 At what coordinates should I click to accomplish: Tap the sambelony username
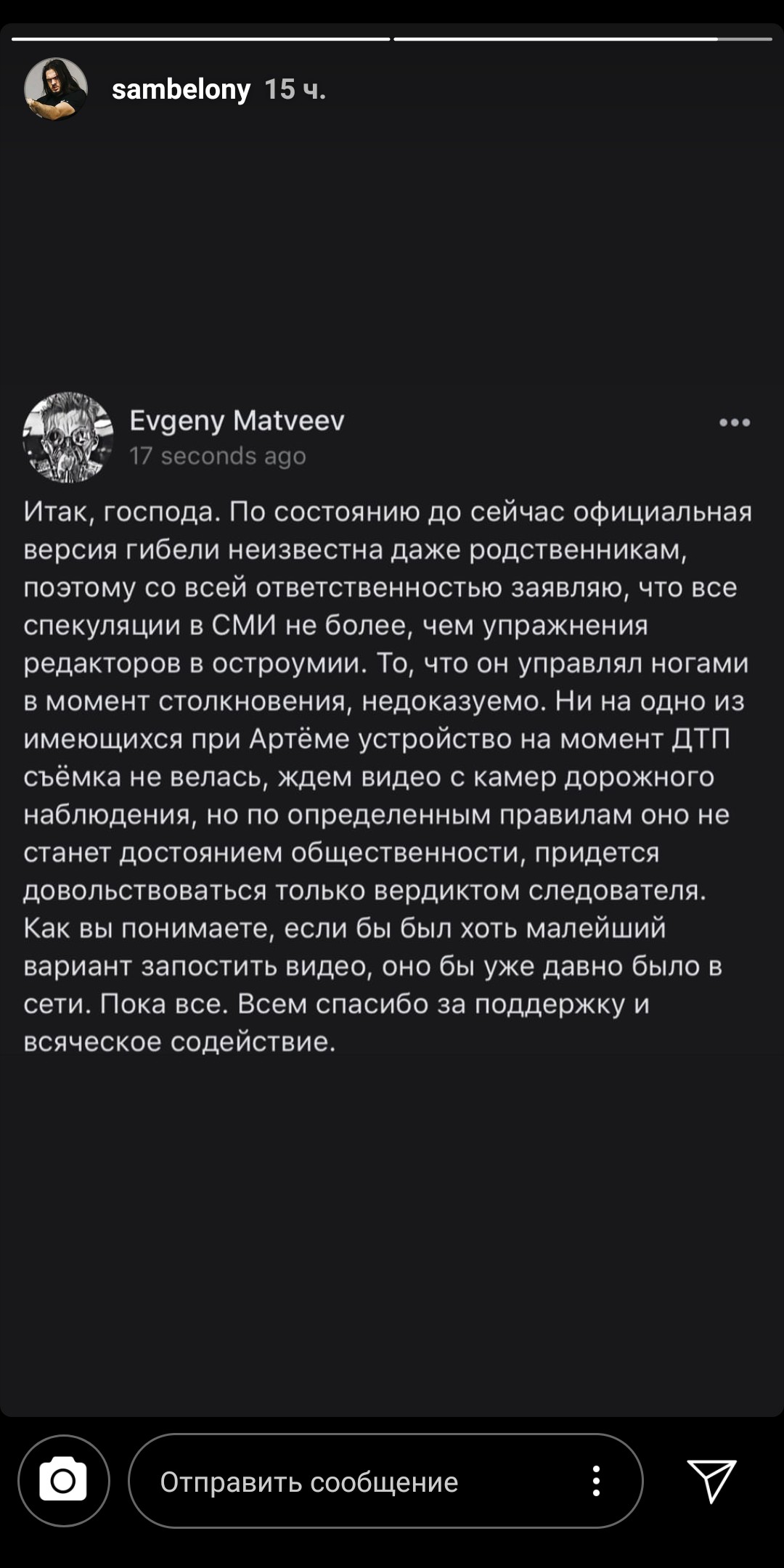click(x=181, y=89)
